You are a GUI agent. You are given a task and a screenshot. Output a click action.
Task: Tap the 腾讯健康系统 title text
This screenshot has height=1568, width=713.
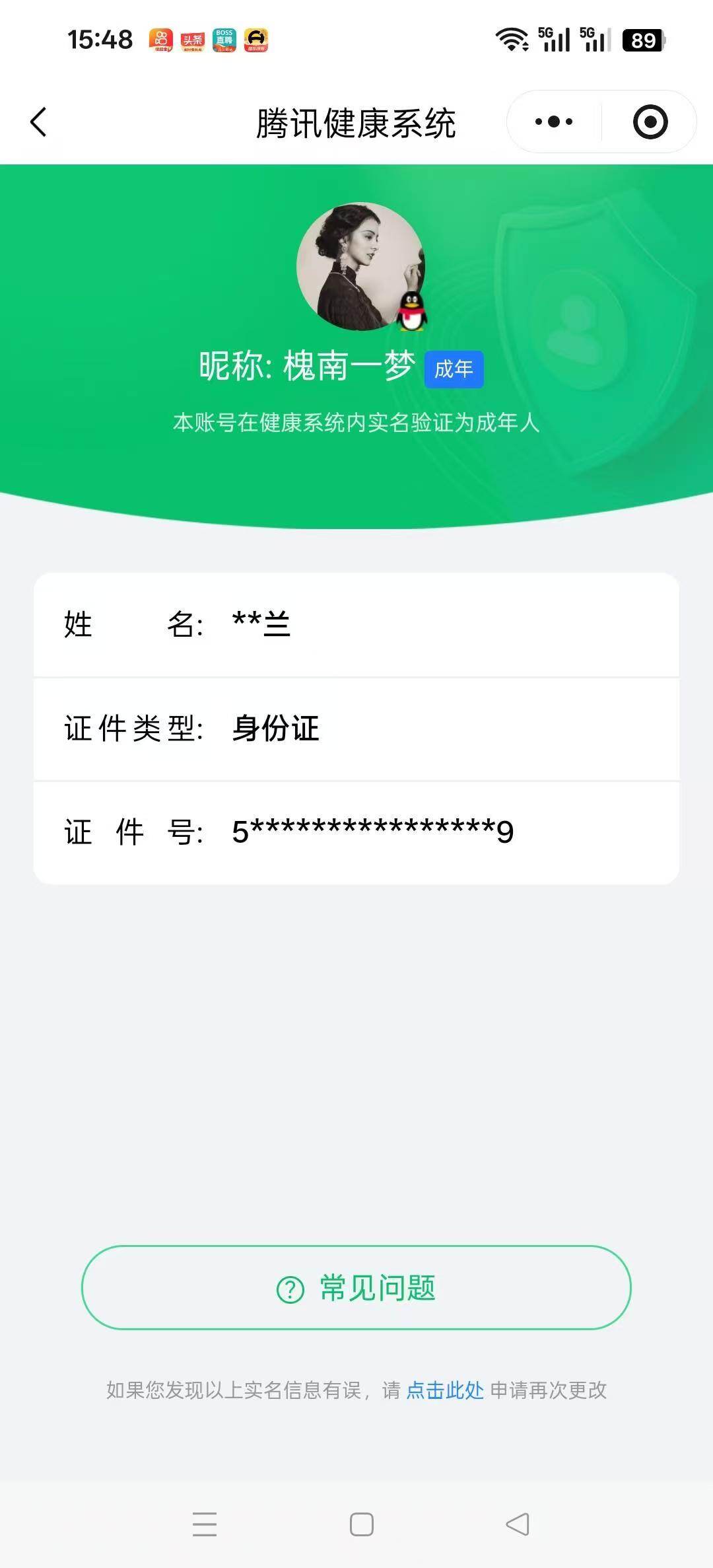[356, 122]
